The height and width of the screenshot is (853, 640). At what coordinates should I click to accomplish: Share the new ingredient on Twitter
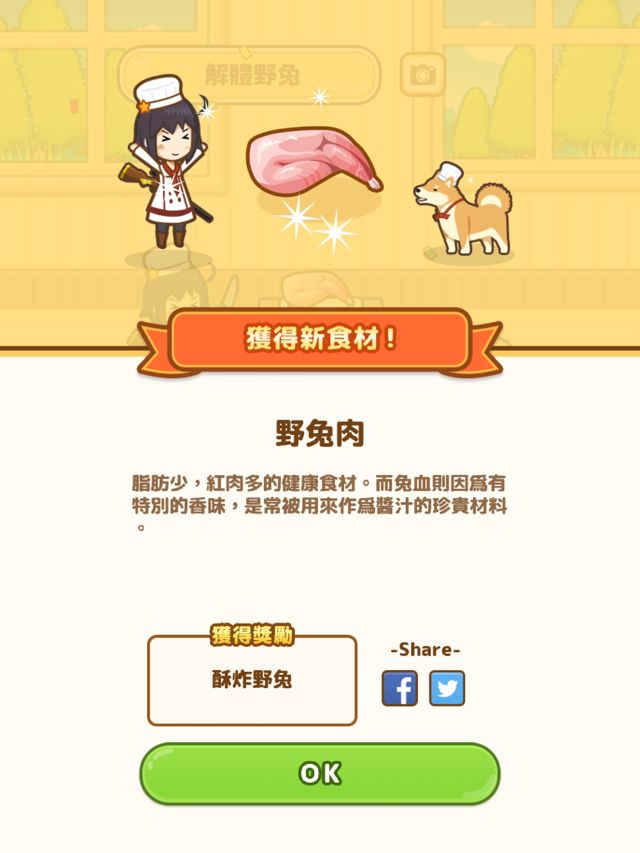point(447,688)
